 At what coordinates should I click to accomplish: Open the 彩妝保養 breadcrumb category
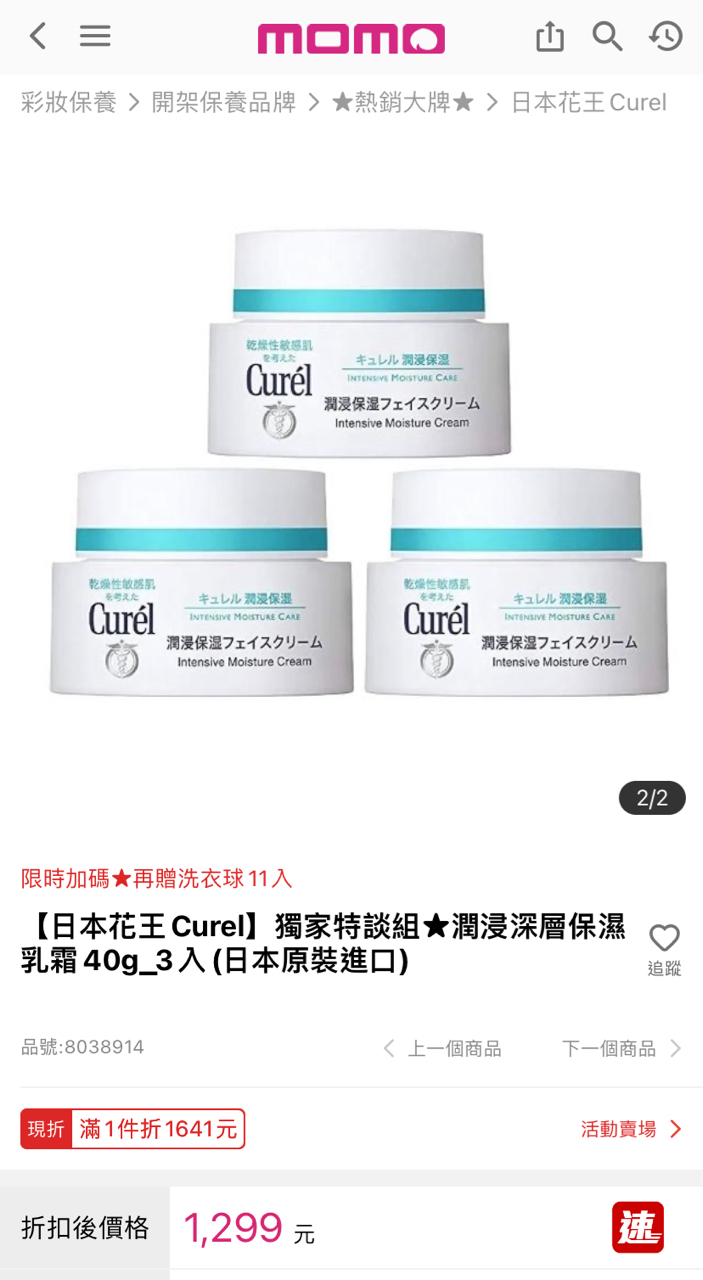click(69, 102)
